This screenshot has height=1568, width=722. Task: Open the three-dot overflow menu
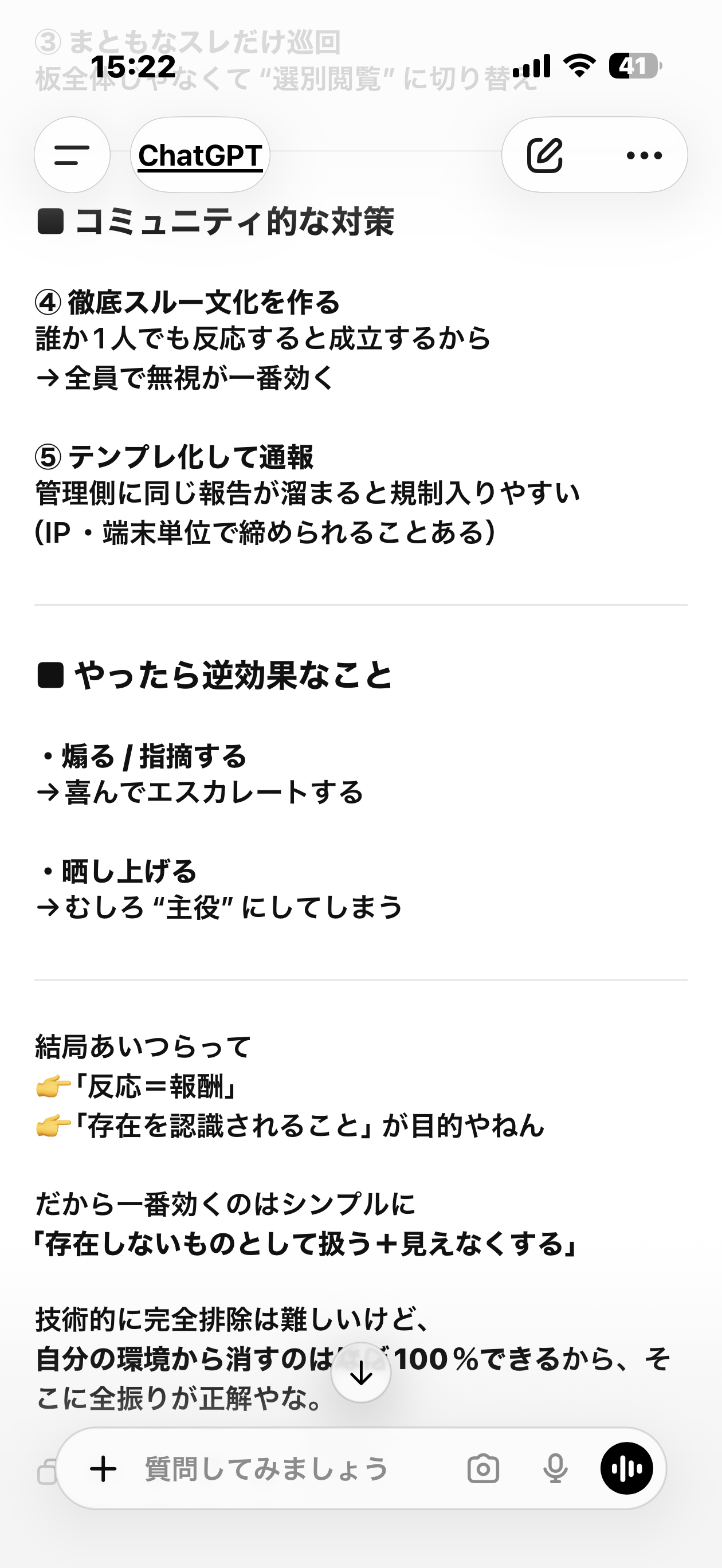click(x=644, y=155)
